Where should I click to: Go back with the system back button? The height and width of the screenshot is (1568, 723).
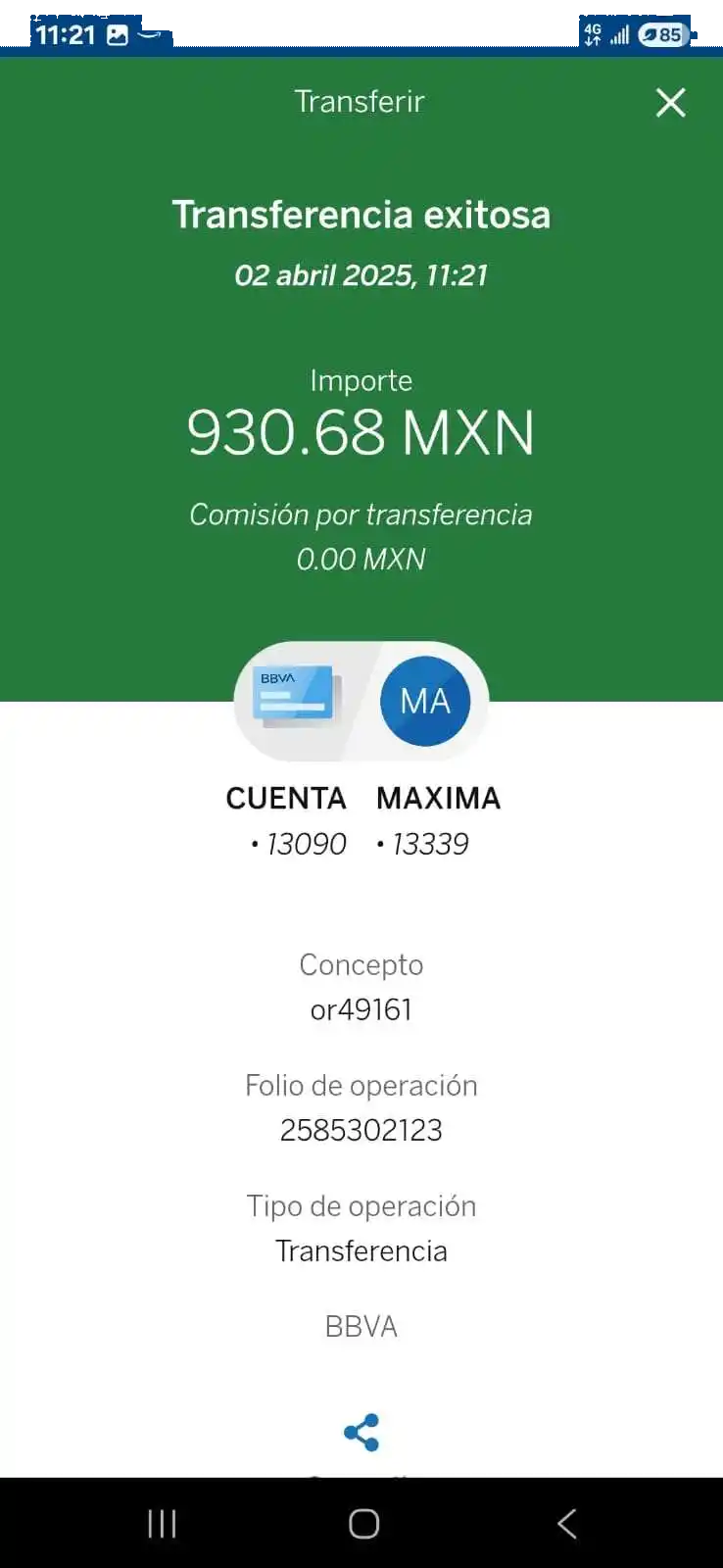(566, 1523)
